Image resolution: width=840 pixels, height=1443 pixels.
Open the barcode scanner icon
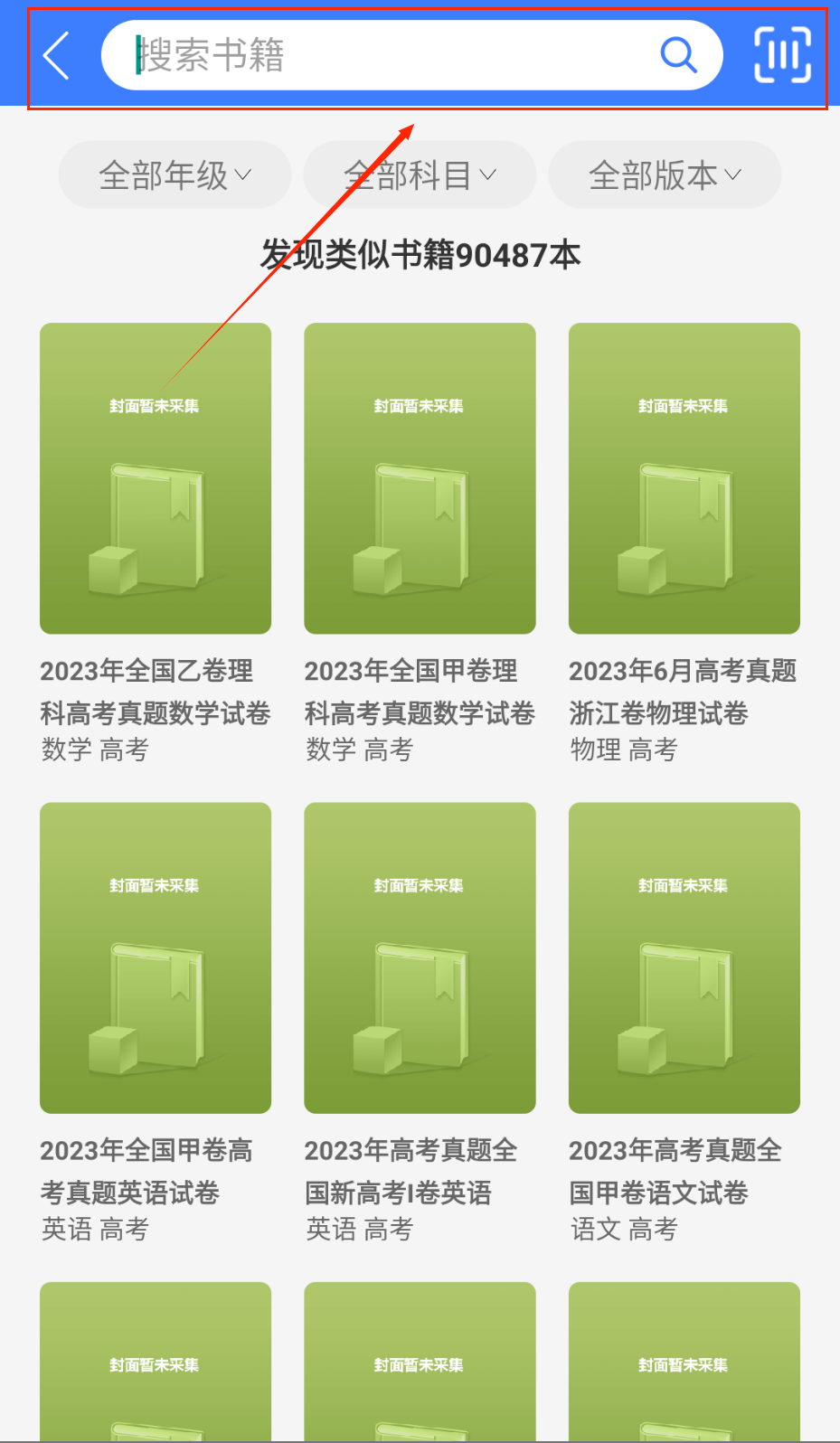pyautogui.click(x=782, y=55)
